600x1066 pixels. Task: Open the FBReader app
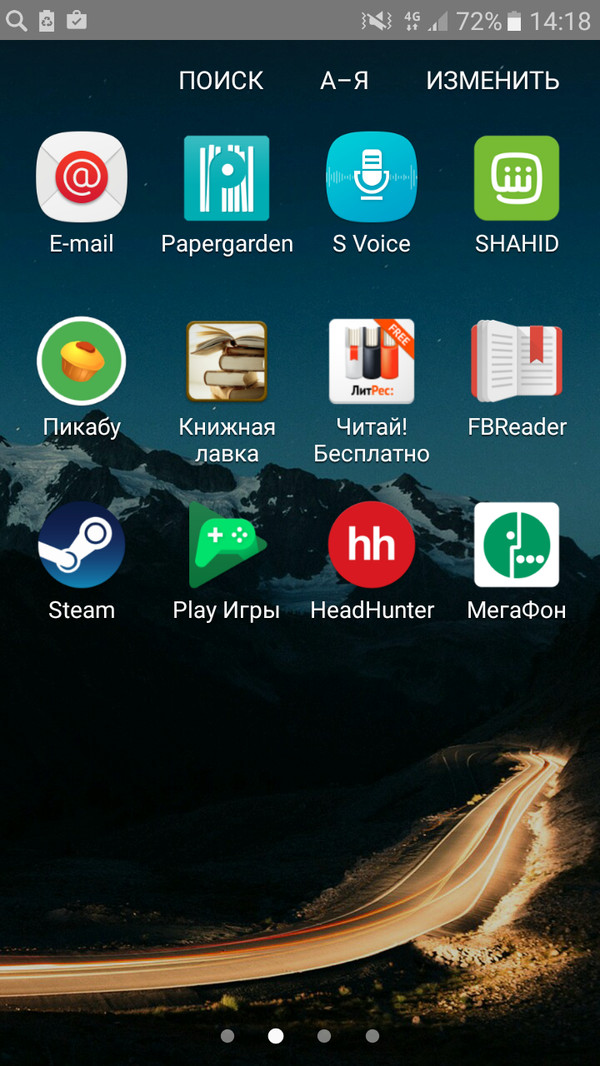[x=516, y=361]
